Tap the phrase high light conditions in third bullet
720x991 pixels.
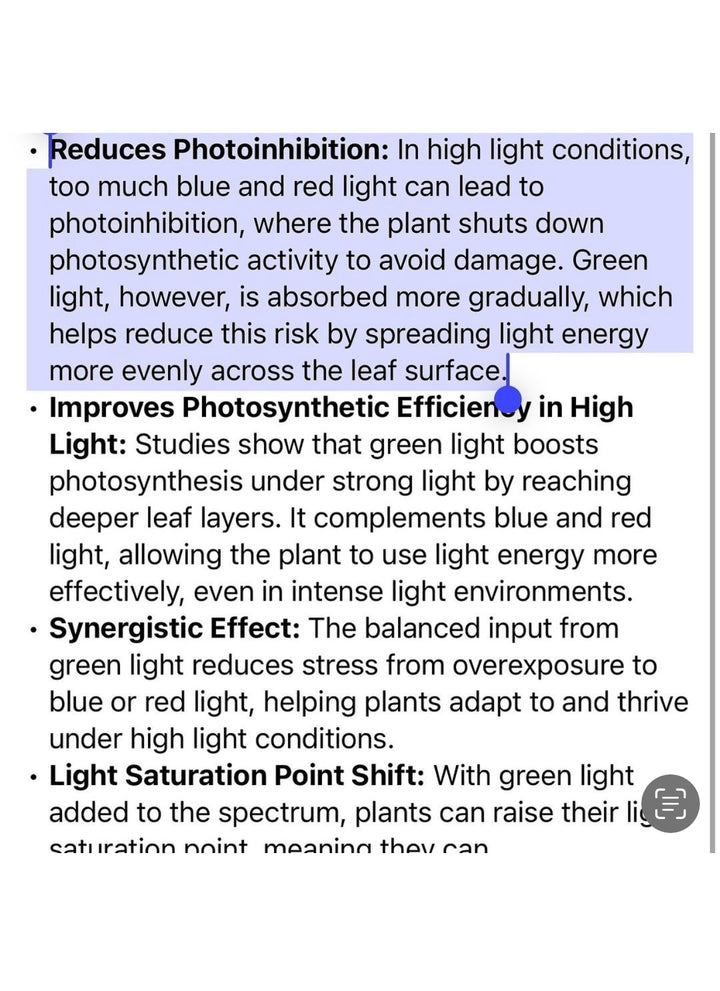tap(260, 738)
